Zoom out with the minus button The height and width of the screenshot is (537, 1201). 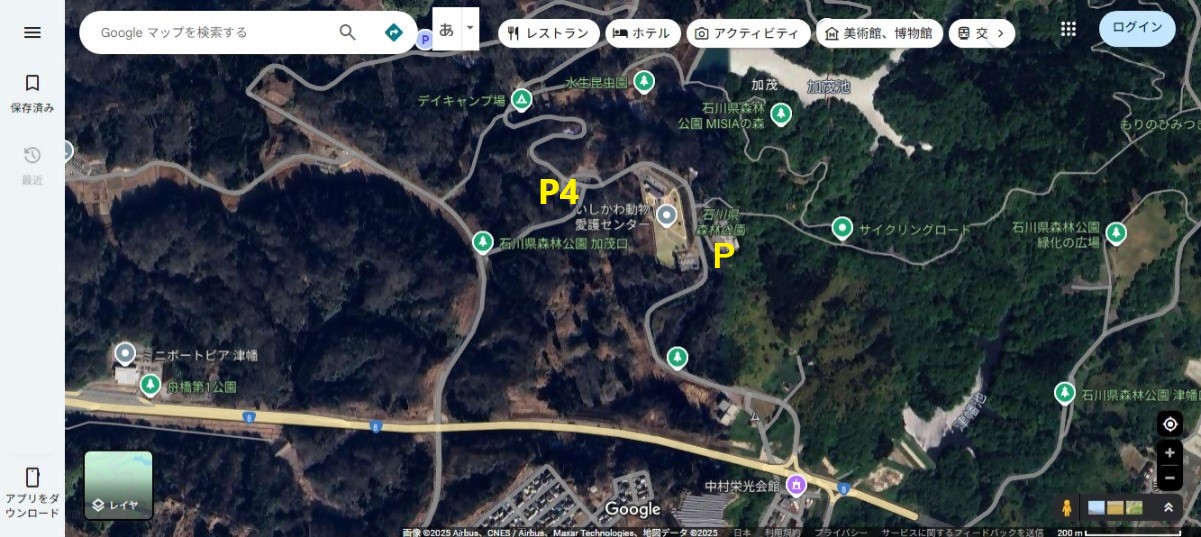[1169, 478]
